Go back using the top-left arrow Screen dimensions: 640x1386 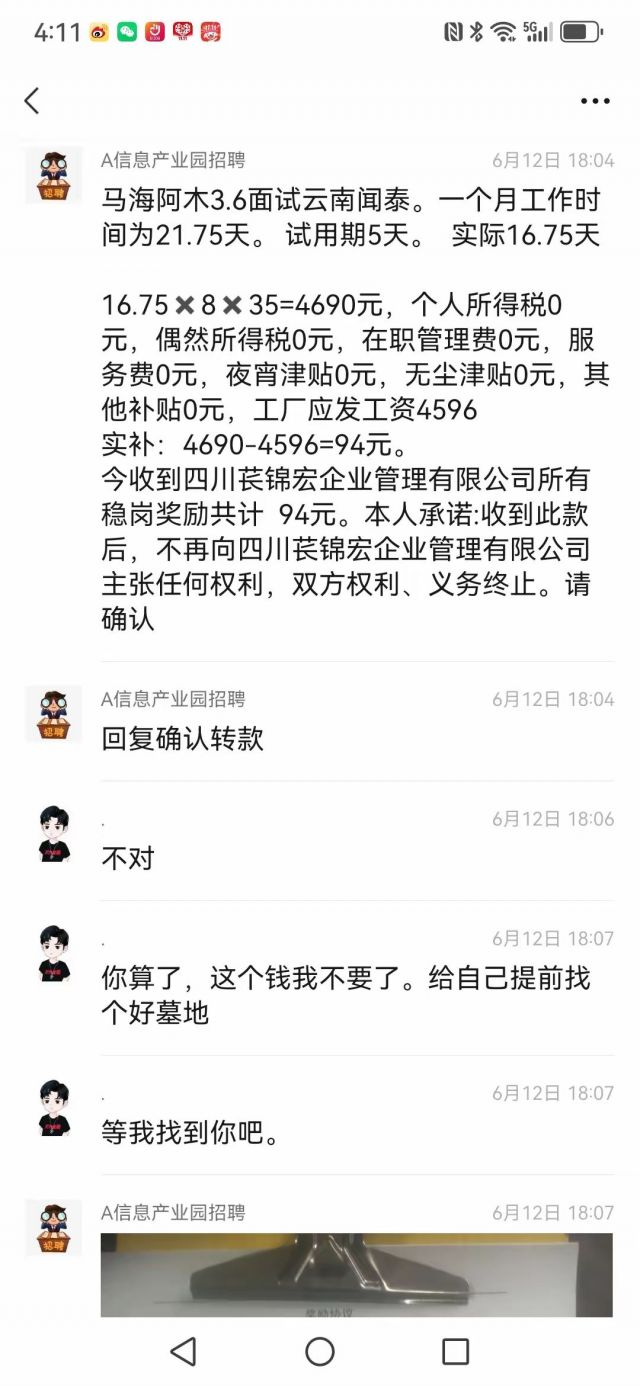pos(32,100)
